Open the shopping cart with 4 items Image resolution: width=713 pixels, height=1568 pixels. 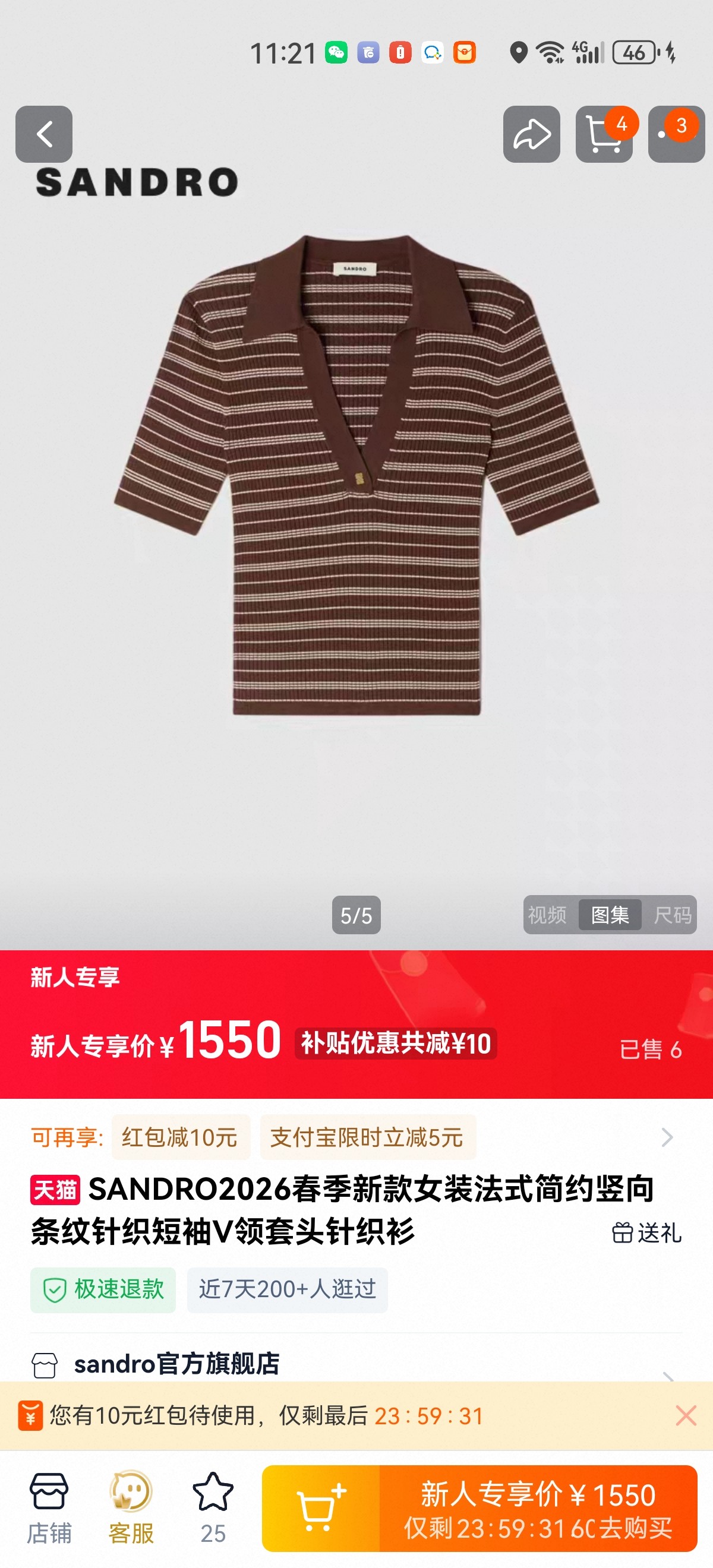(604, 134)
